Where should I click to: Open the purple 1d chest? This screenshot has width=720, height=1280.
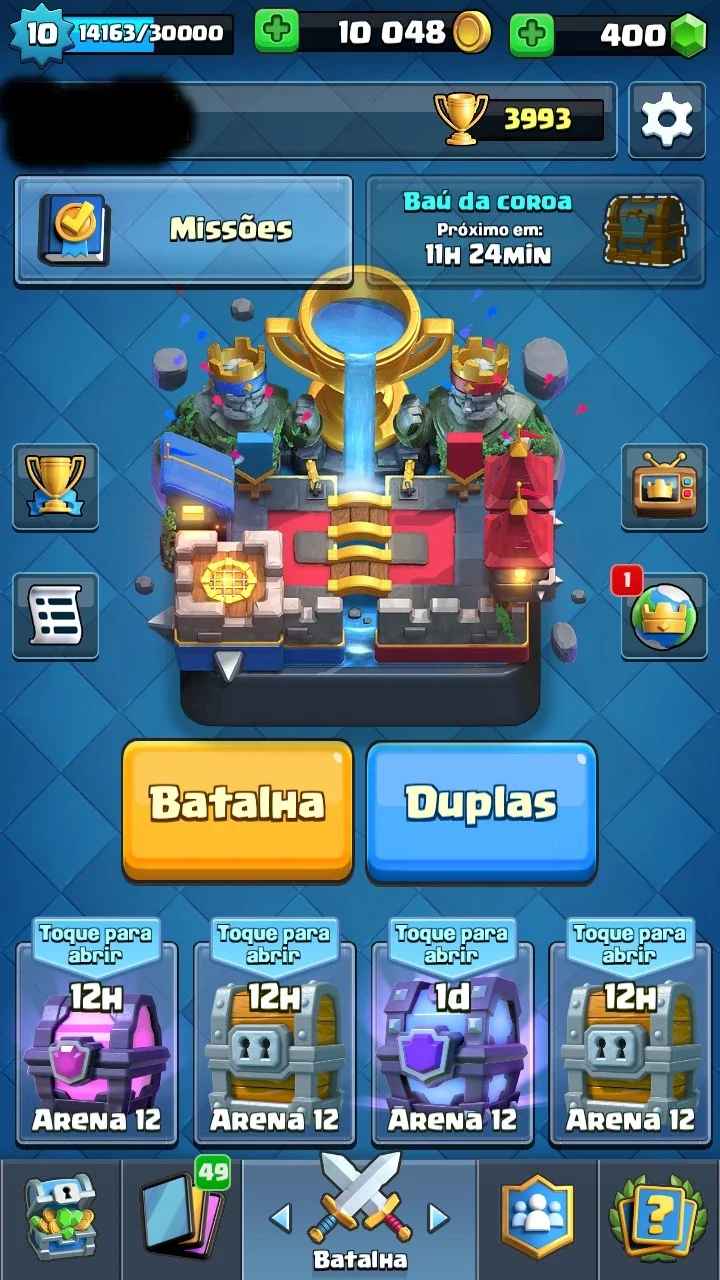tap(452, 1032)
